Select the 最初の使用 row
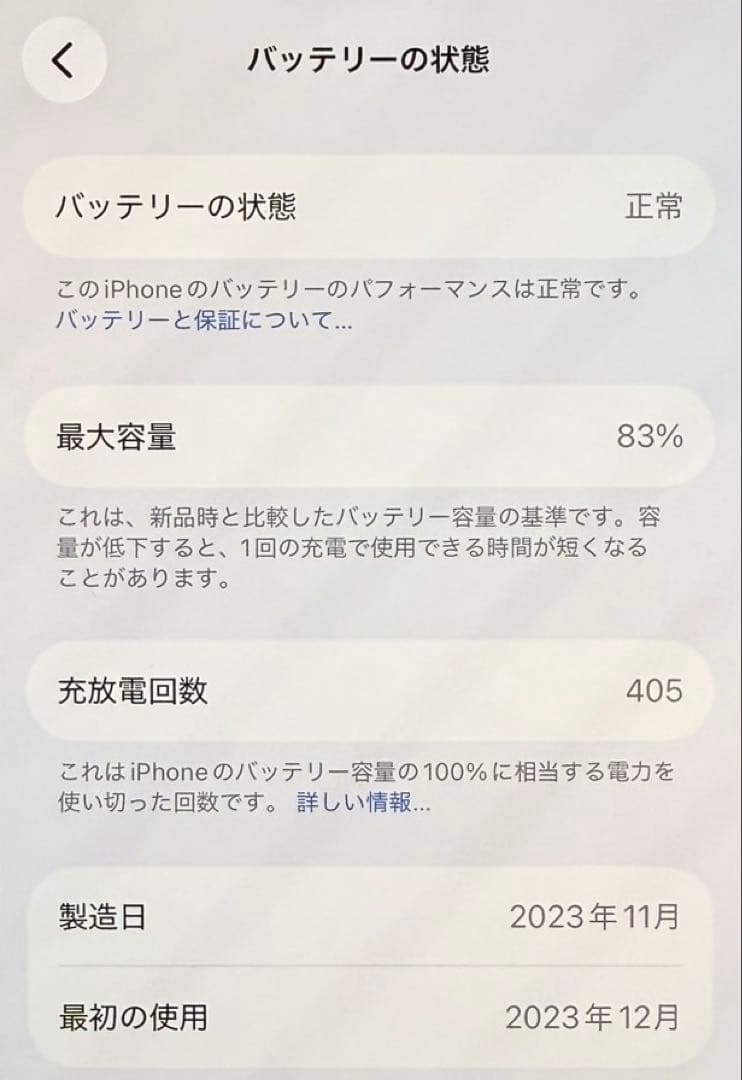 coord(371,1018)
